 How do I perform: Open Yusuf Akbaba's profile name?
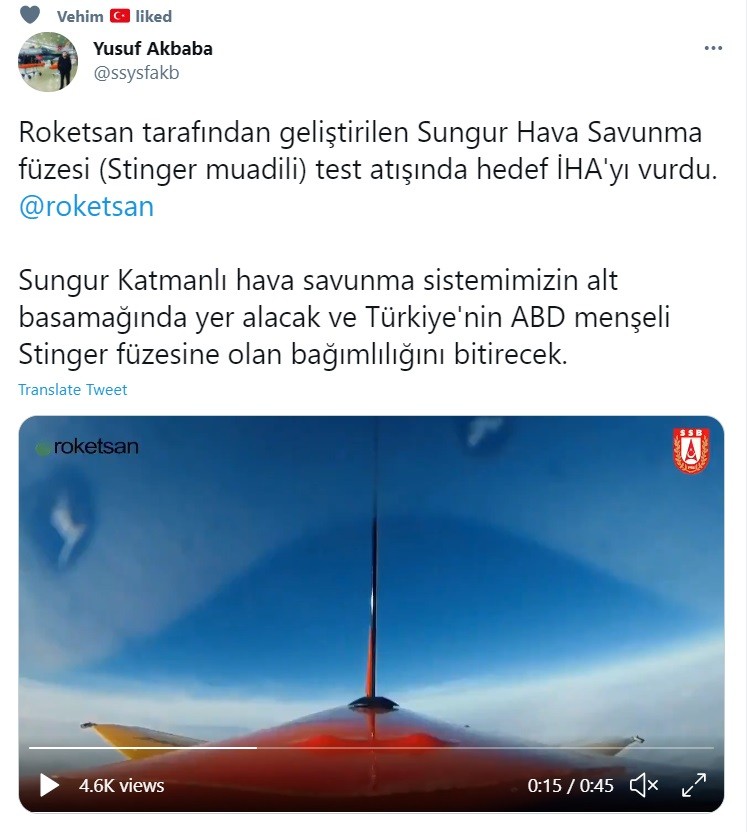click(x=152, y=49)
